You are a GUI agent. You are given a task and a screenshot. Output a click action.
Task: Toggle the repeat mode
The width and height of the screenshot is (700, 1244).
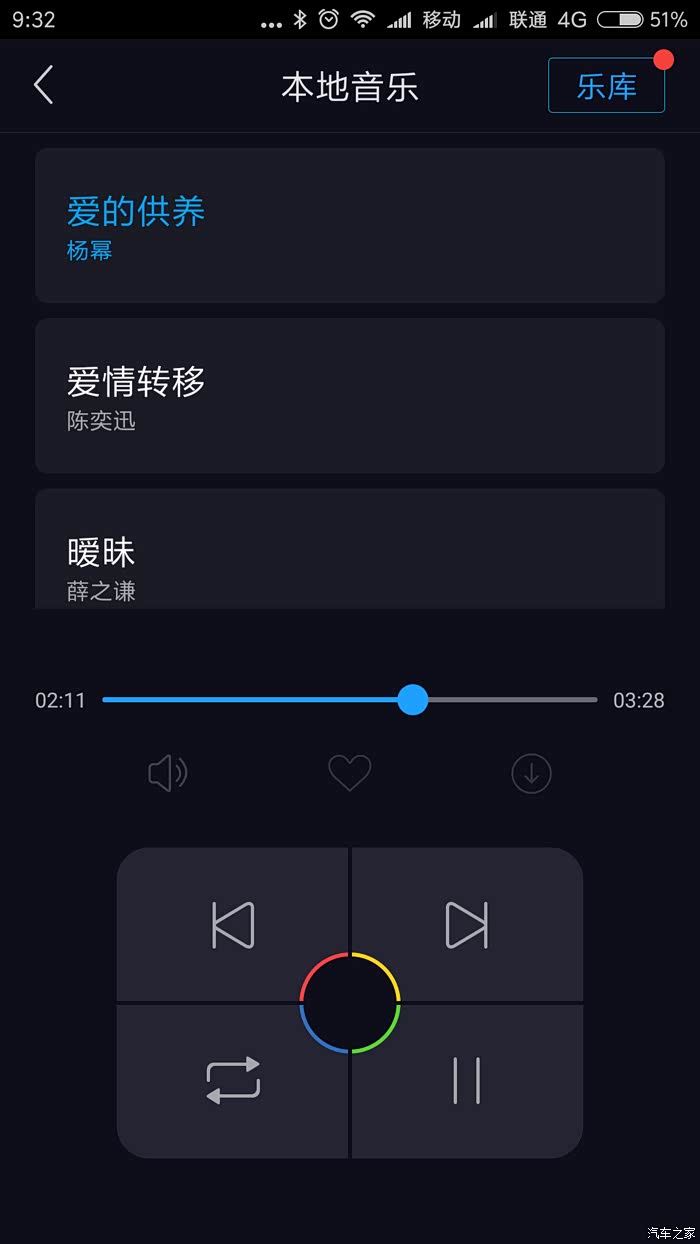coord(233,1081)
